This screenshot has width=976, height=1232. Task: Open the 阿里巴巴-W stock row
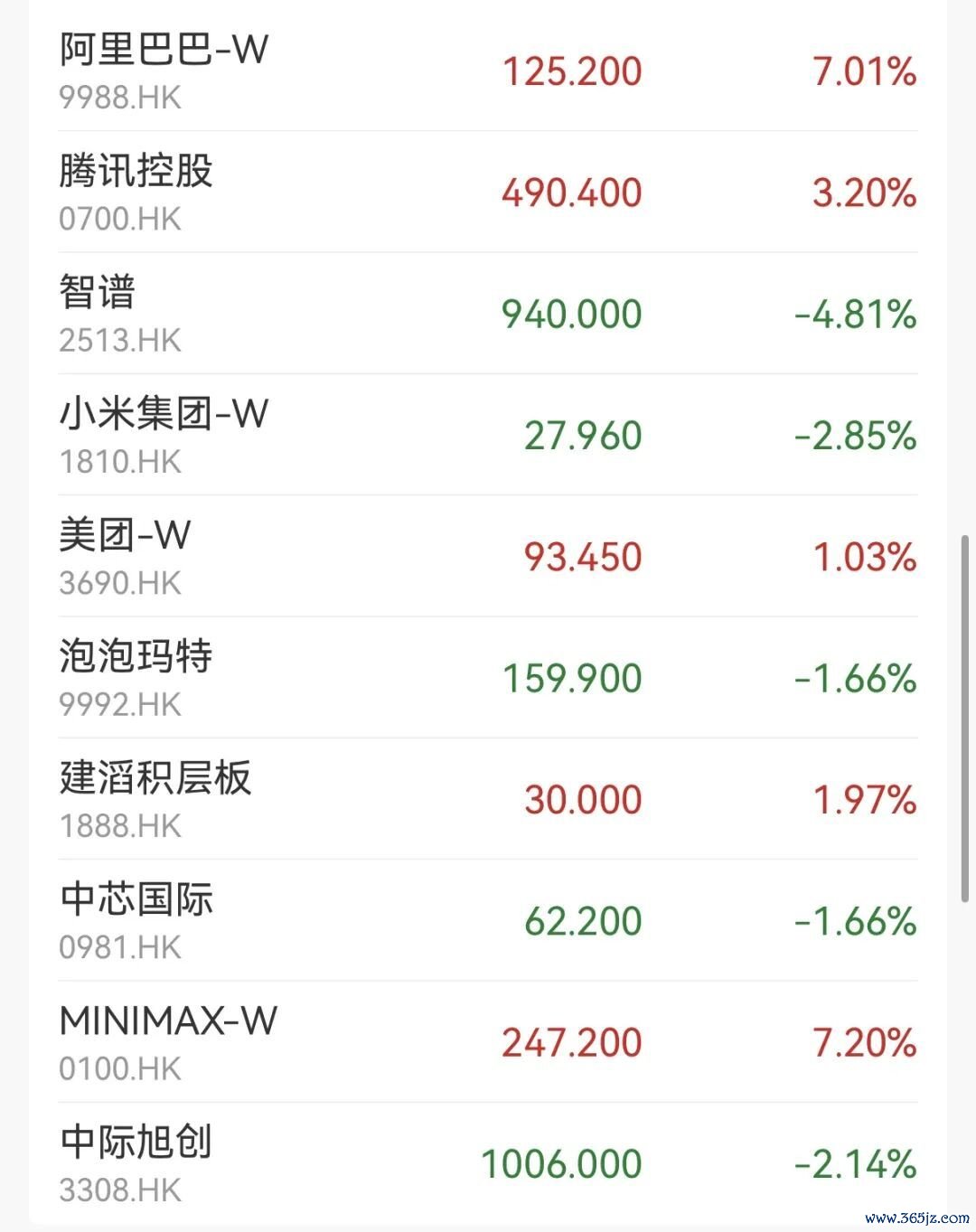coord(488,71)
